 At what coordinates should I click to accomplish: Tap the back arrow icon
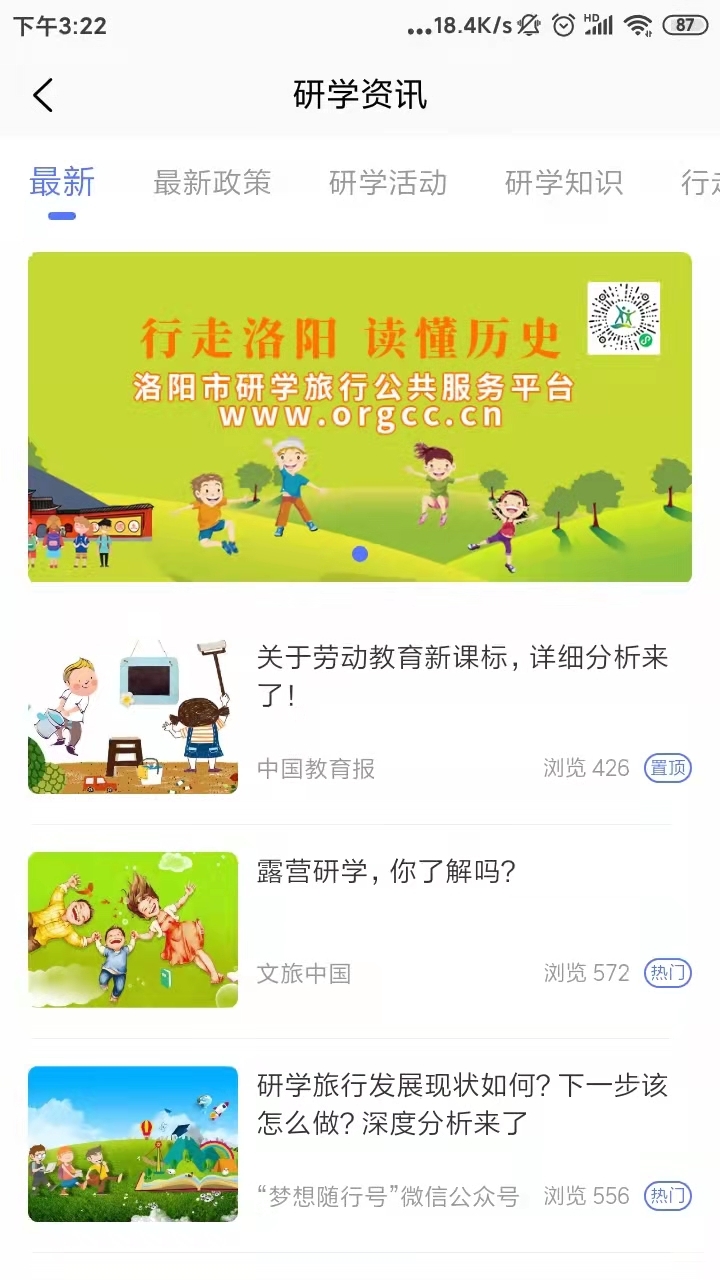(42, 95)
